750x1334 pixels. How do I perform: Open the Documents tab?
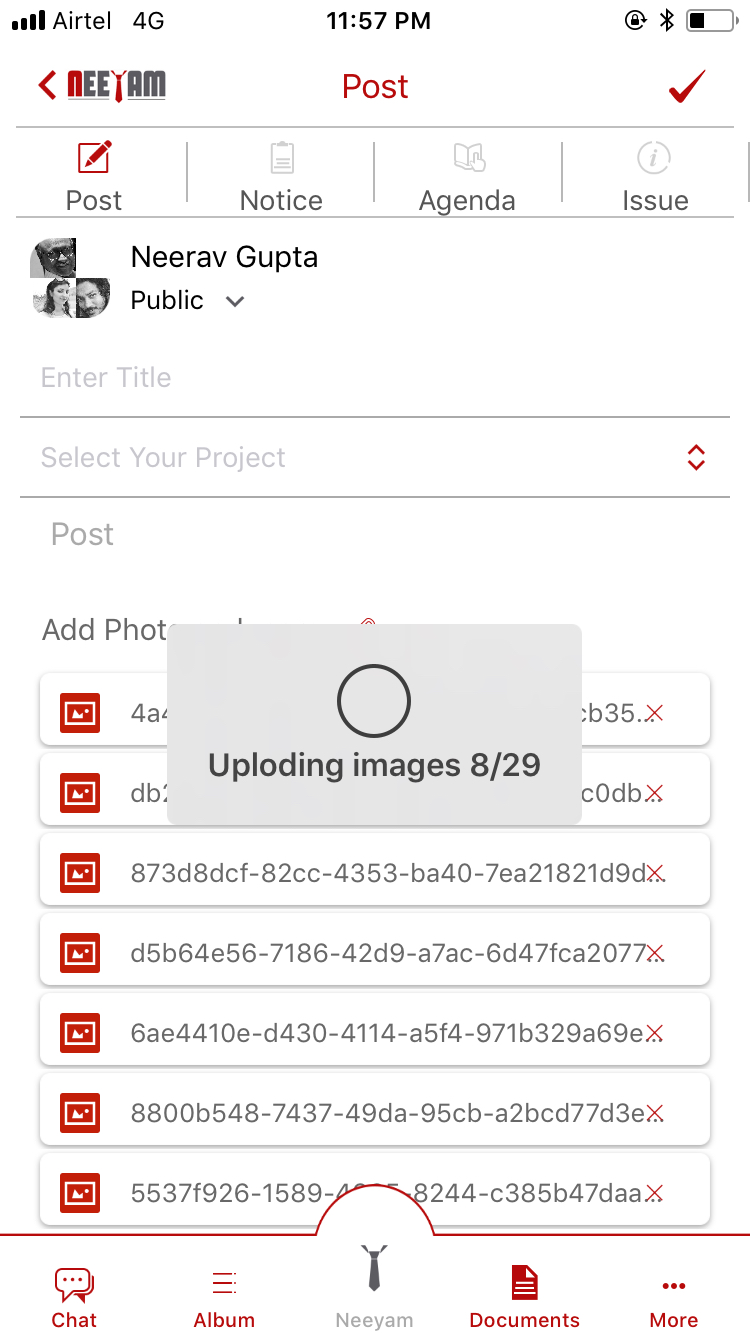tap(524, 1297)
